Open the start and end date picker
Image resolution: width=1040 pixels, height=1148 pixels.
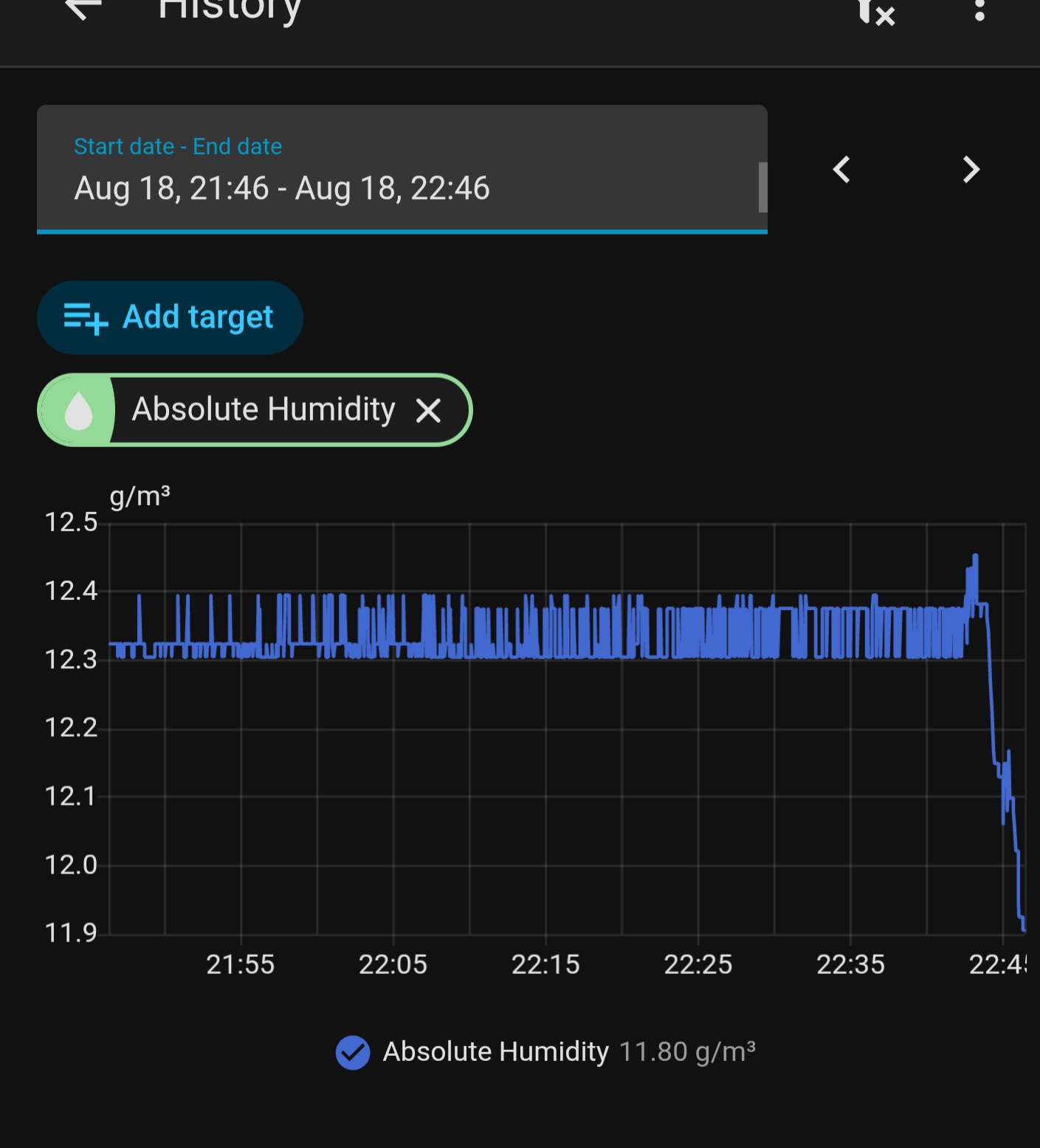402,169
